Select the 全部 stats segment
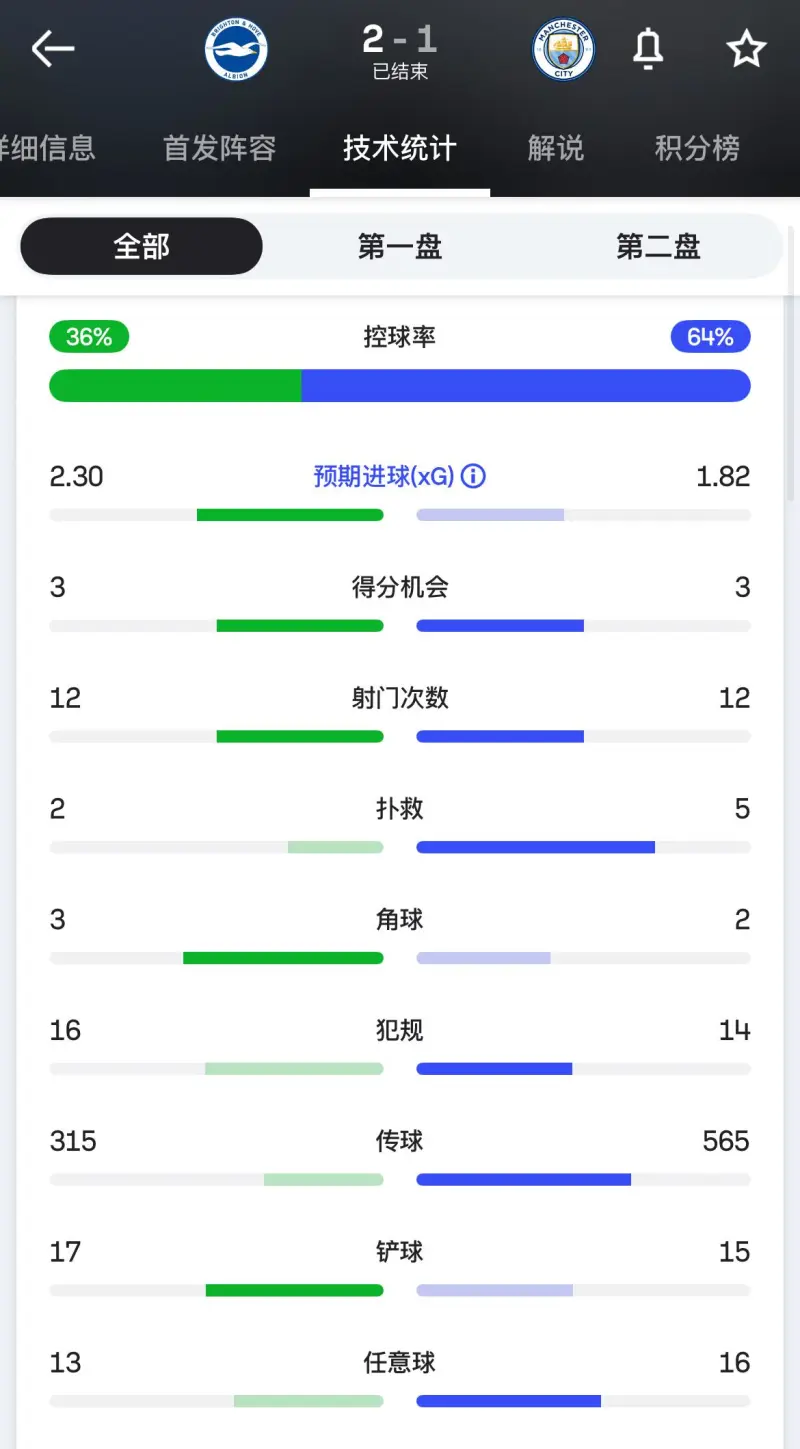The image size is (800, 1449). pyautogui.click(x=141, y=246)
